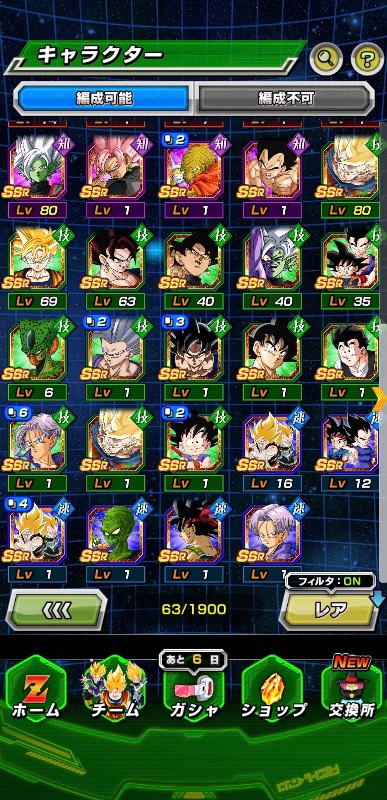Switch to the 編成可能 tab
Screen dimensions: 387x800
[104, 99]
